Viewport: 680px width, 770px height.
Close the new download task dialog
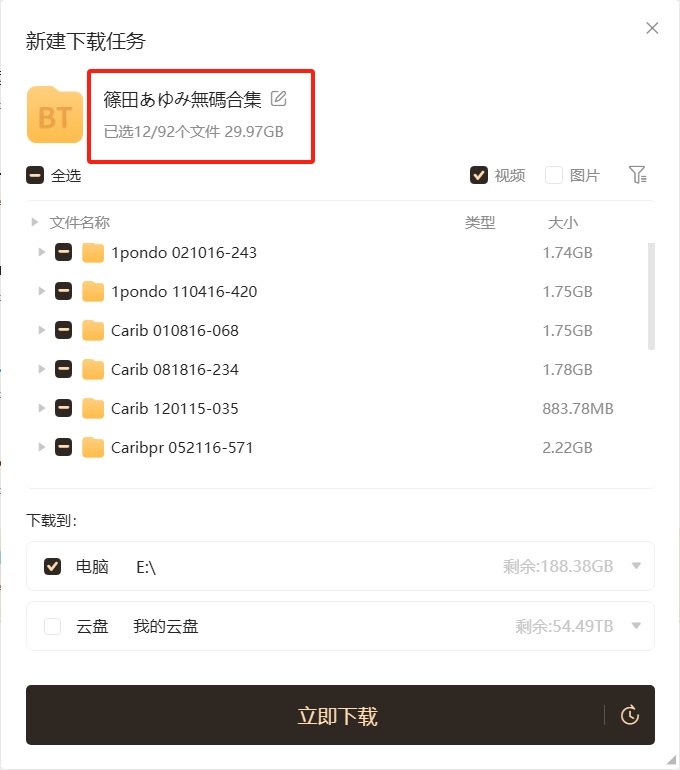point(652,28)
